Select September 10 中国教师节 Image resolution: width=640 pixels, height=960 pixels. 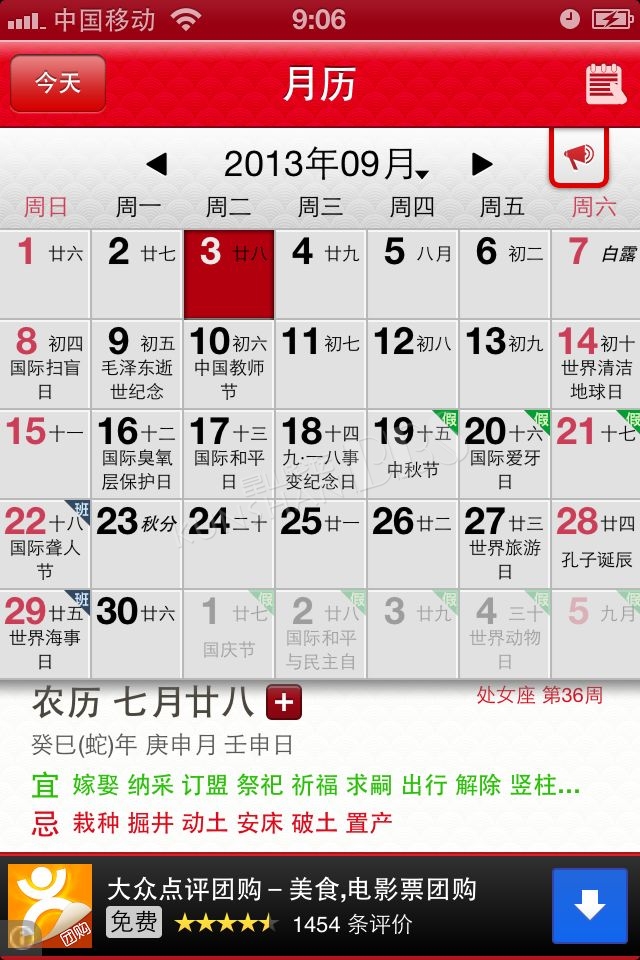[229, 364]
